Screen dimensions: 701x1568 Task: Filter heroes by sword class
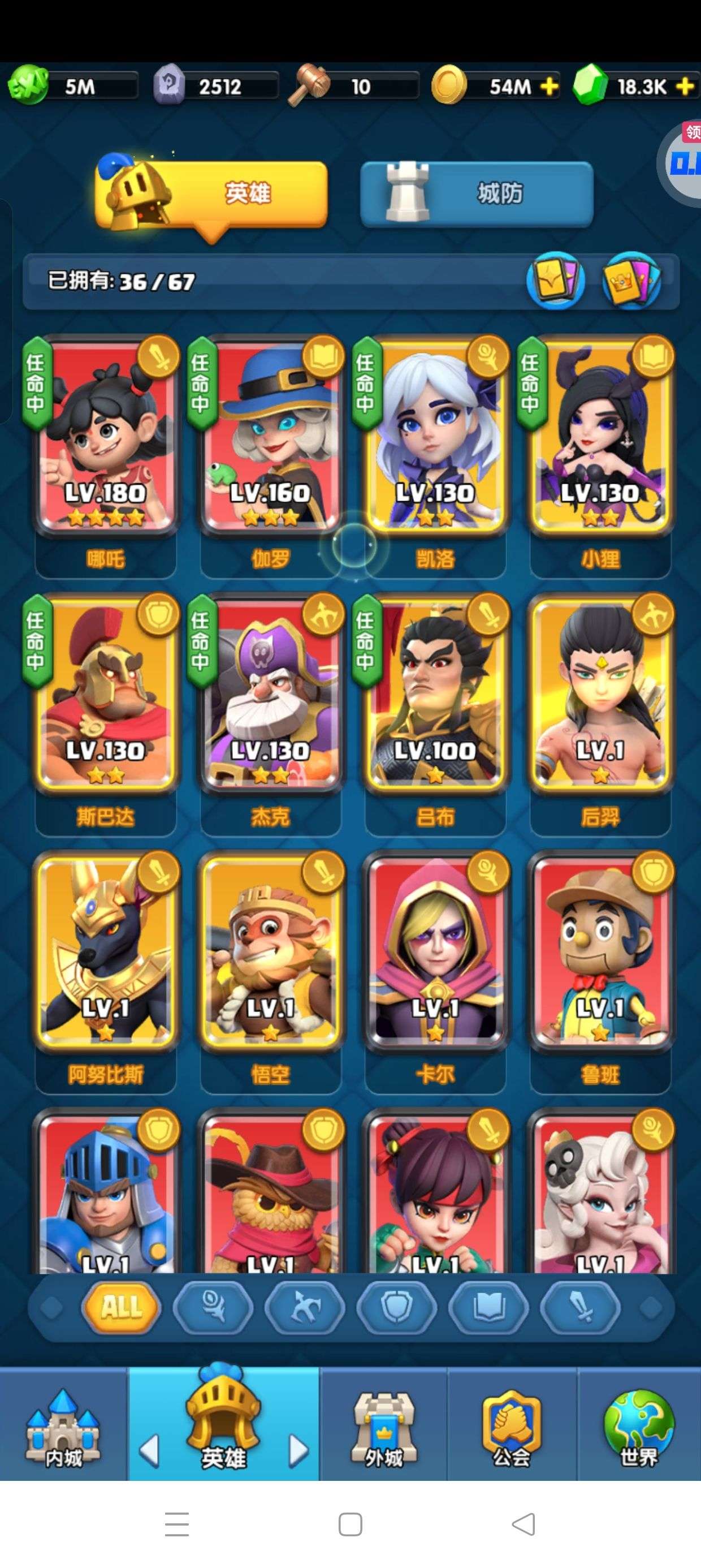point(580,1307)
